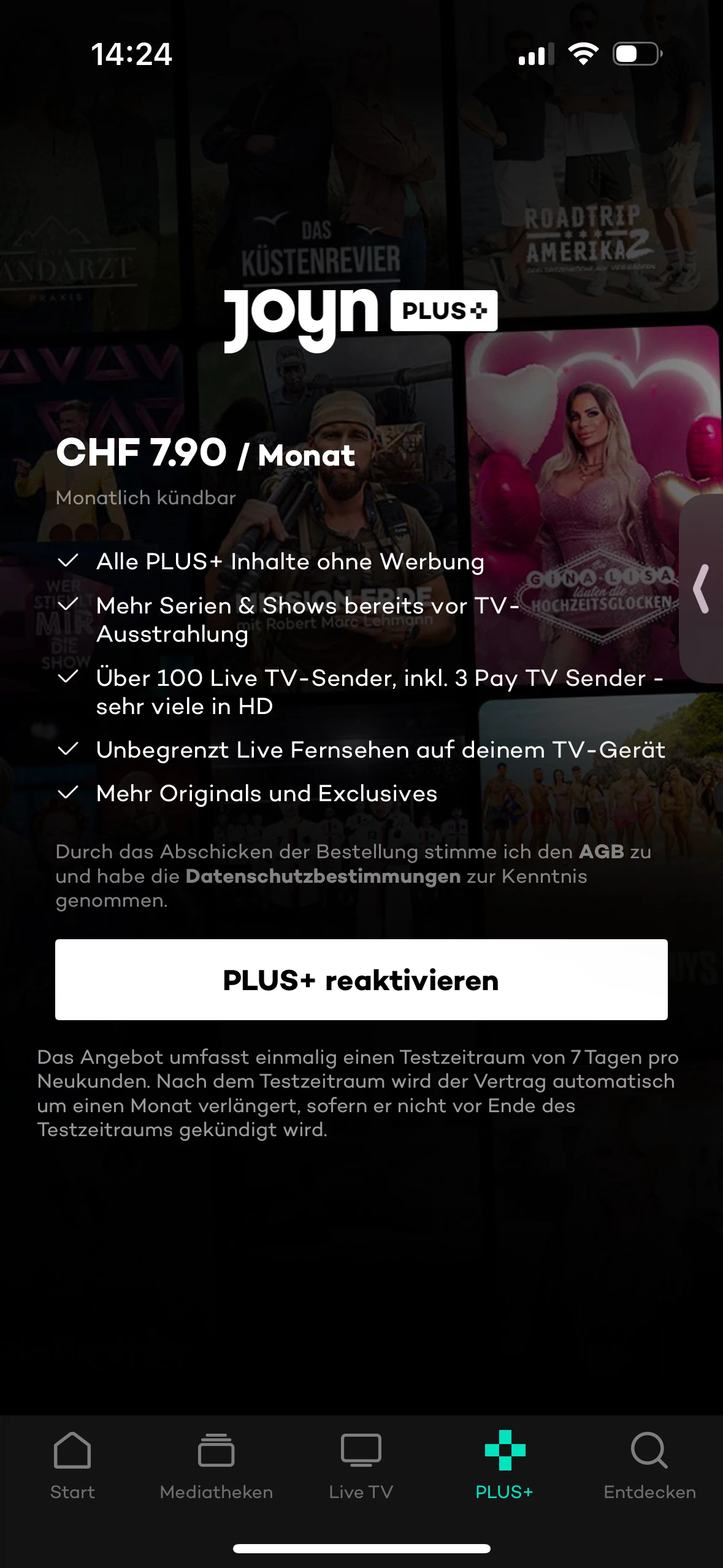Screen dimensions: 723x1568
Task: Reactivate PLUS+ subscription
Action: [x=361, y=980]
